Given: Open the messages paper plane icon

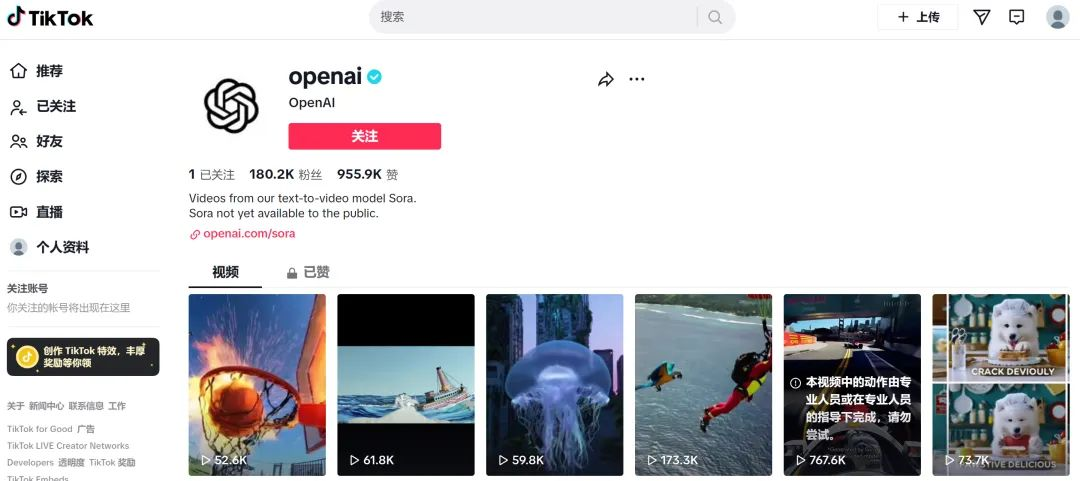Looking at the screenshot, I should point(982,17).
